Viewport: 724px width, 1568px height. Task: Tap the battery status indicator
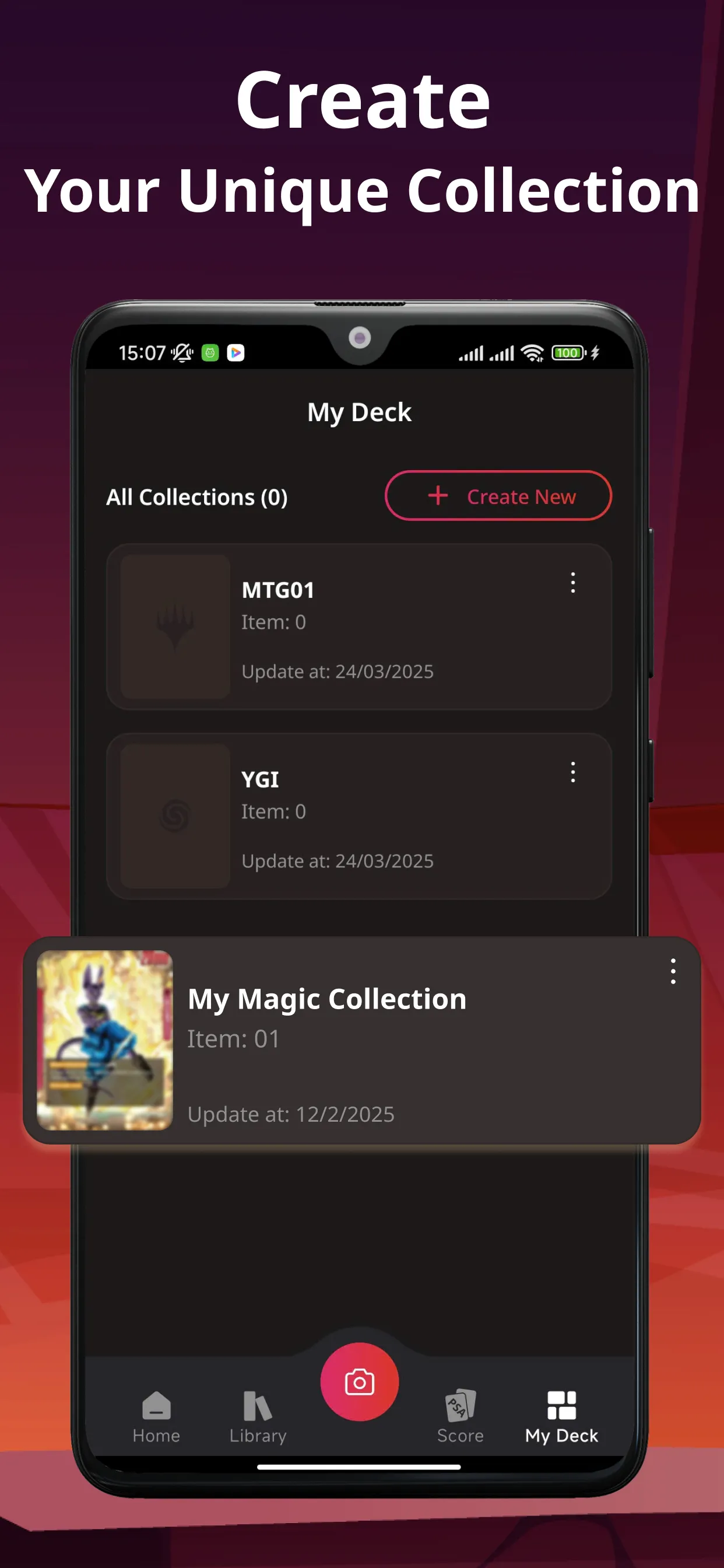click(x=568, y=352)
